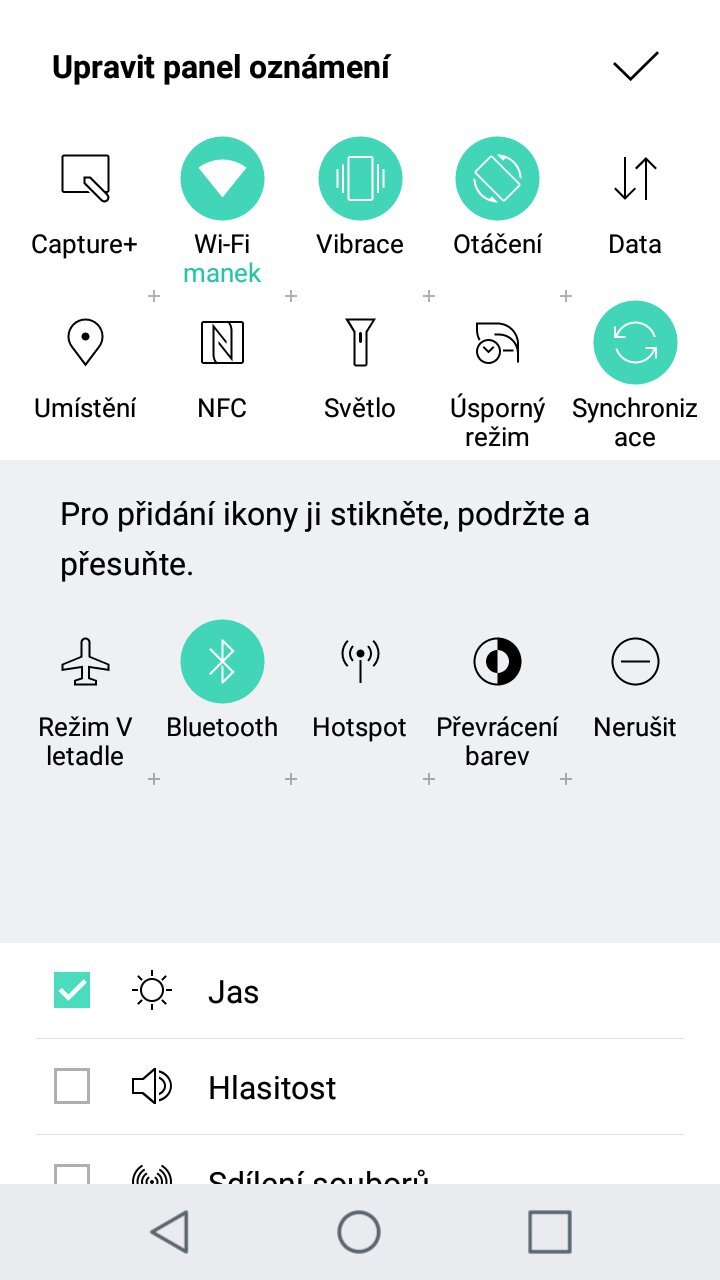Open the Úsporný režim icon
The image size is (720, 1280).
497,341
